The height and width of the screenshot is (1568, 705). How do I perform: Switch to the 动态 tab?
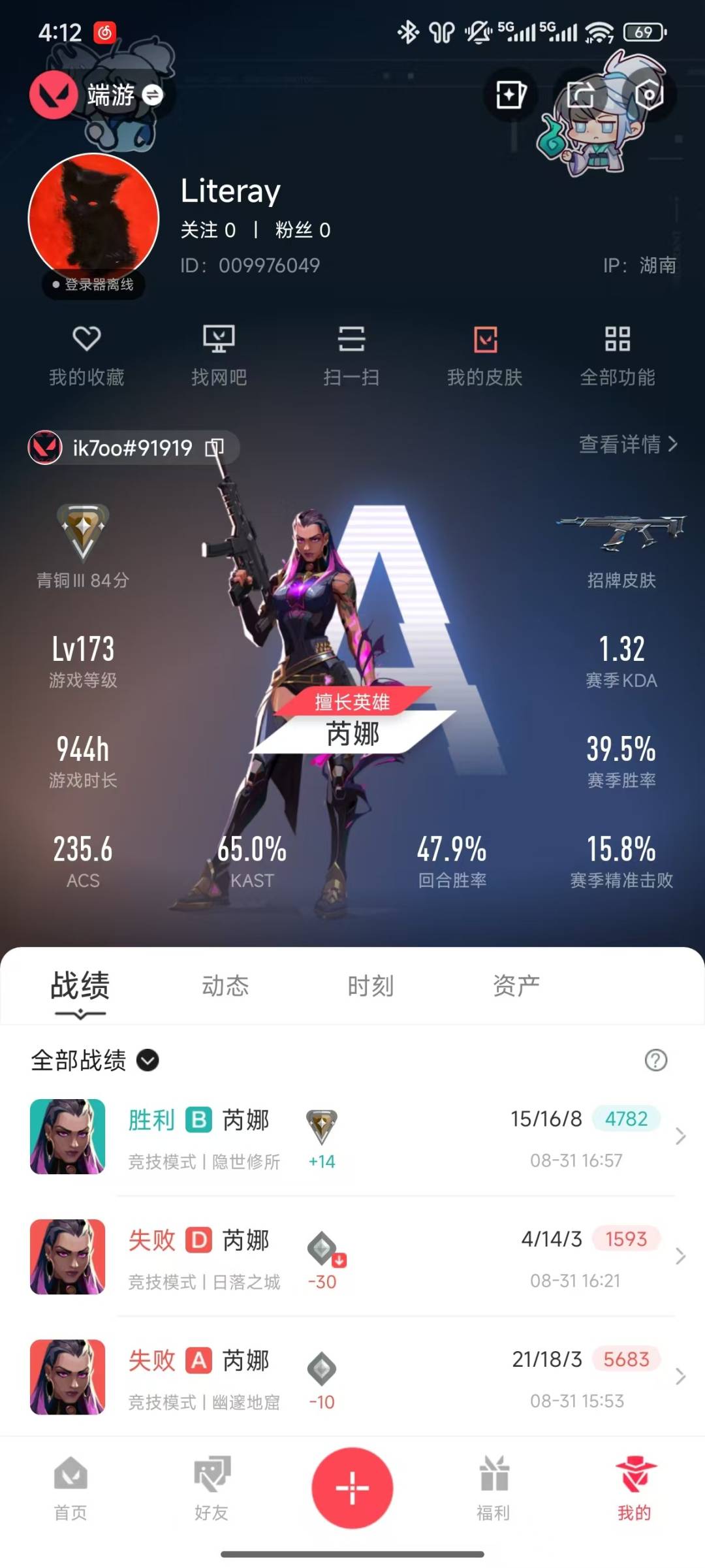225,985
